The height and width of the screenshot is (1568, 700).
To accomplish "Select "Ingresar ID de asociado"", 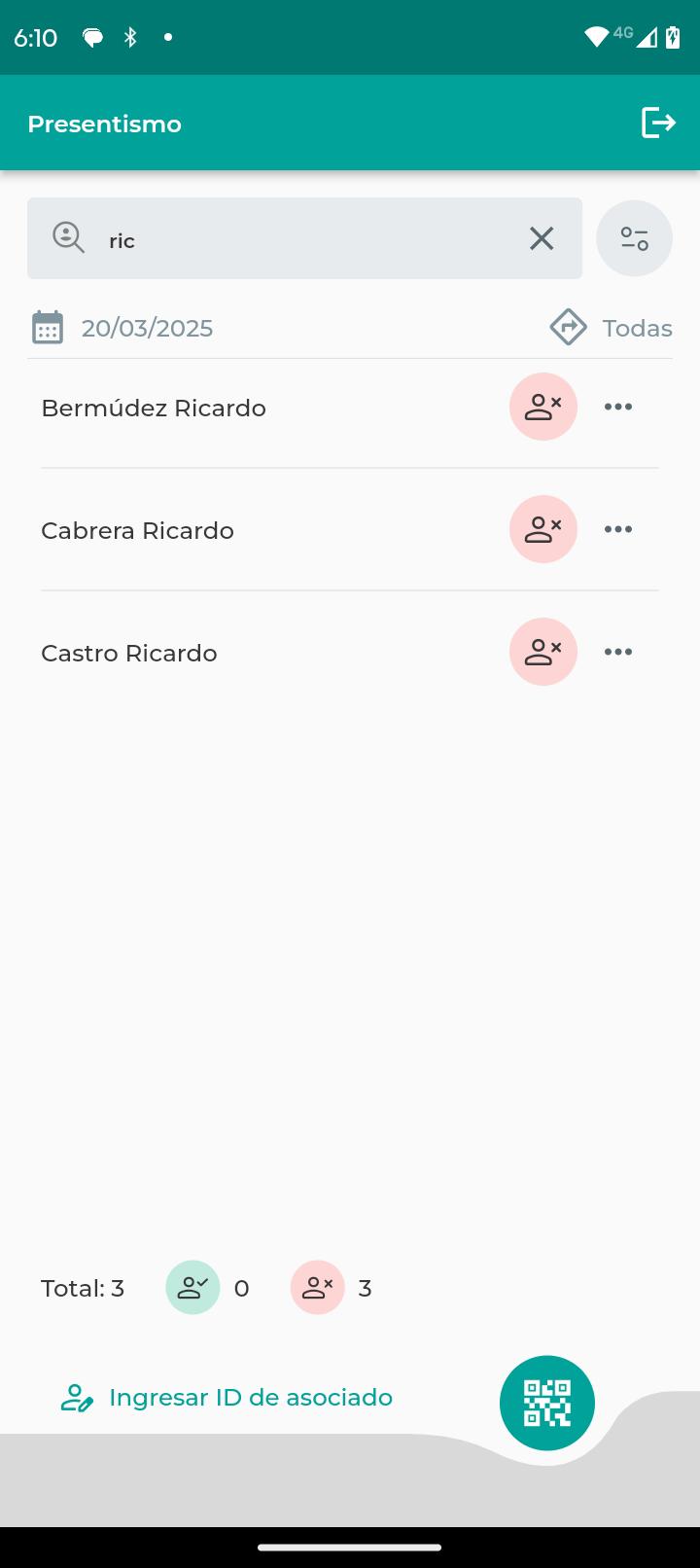I will point(227,1398).
